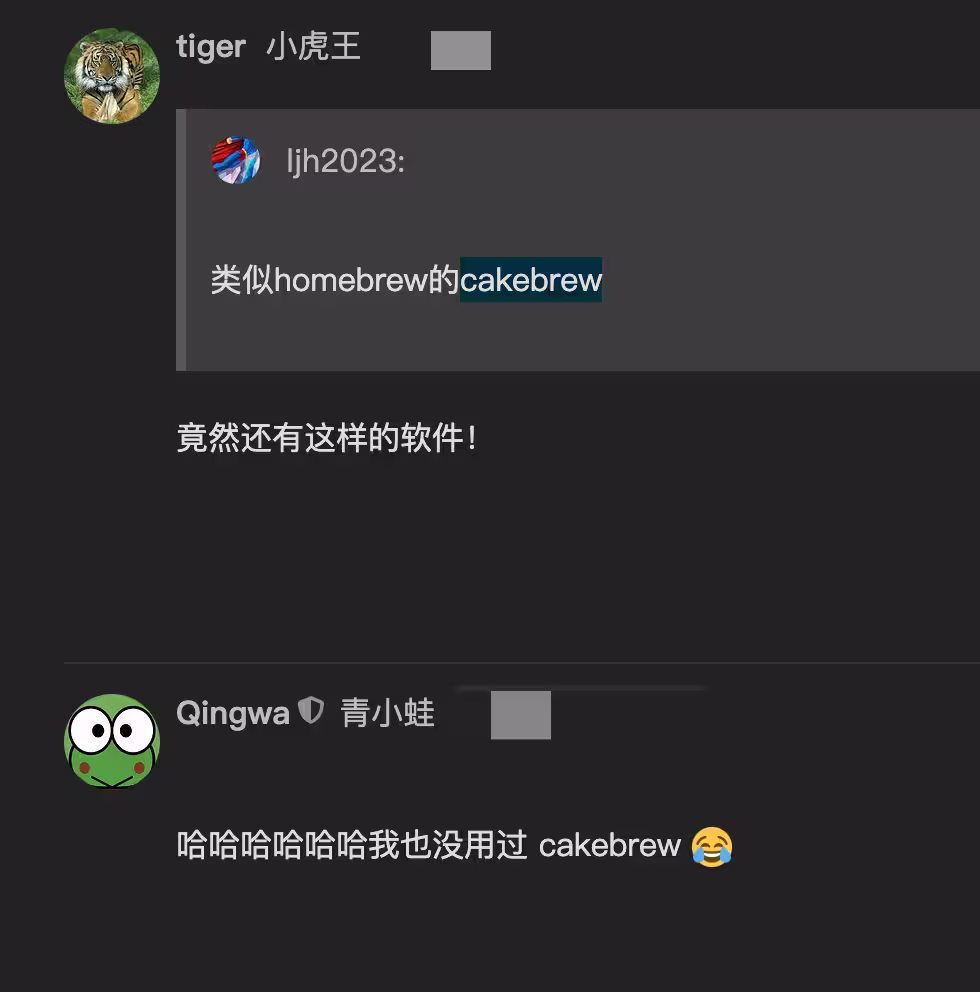Open tiger's profile avatar

click(x=112, y=76)
